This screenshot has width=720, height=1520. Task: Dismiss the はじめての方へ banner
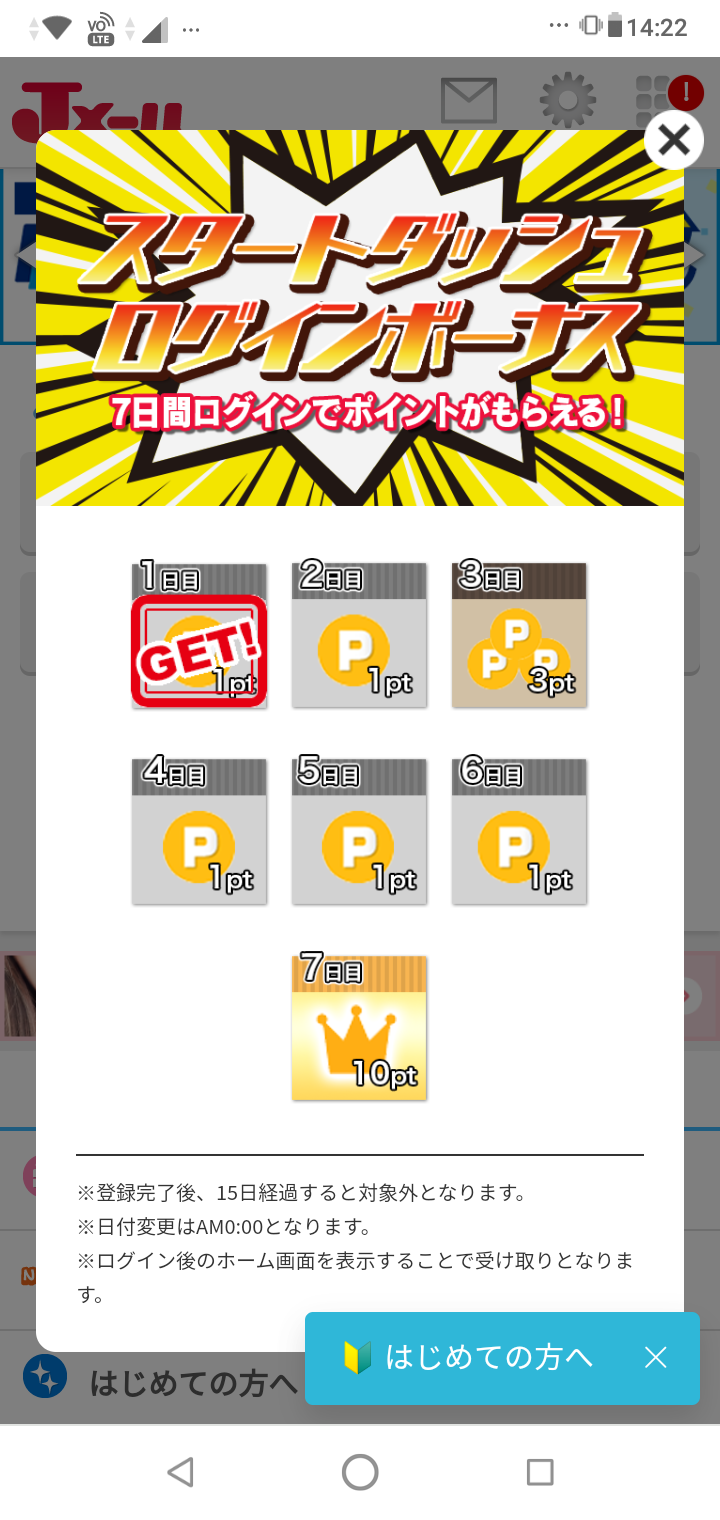pos(656,1357)
